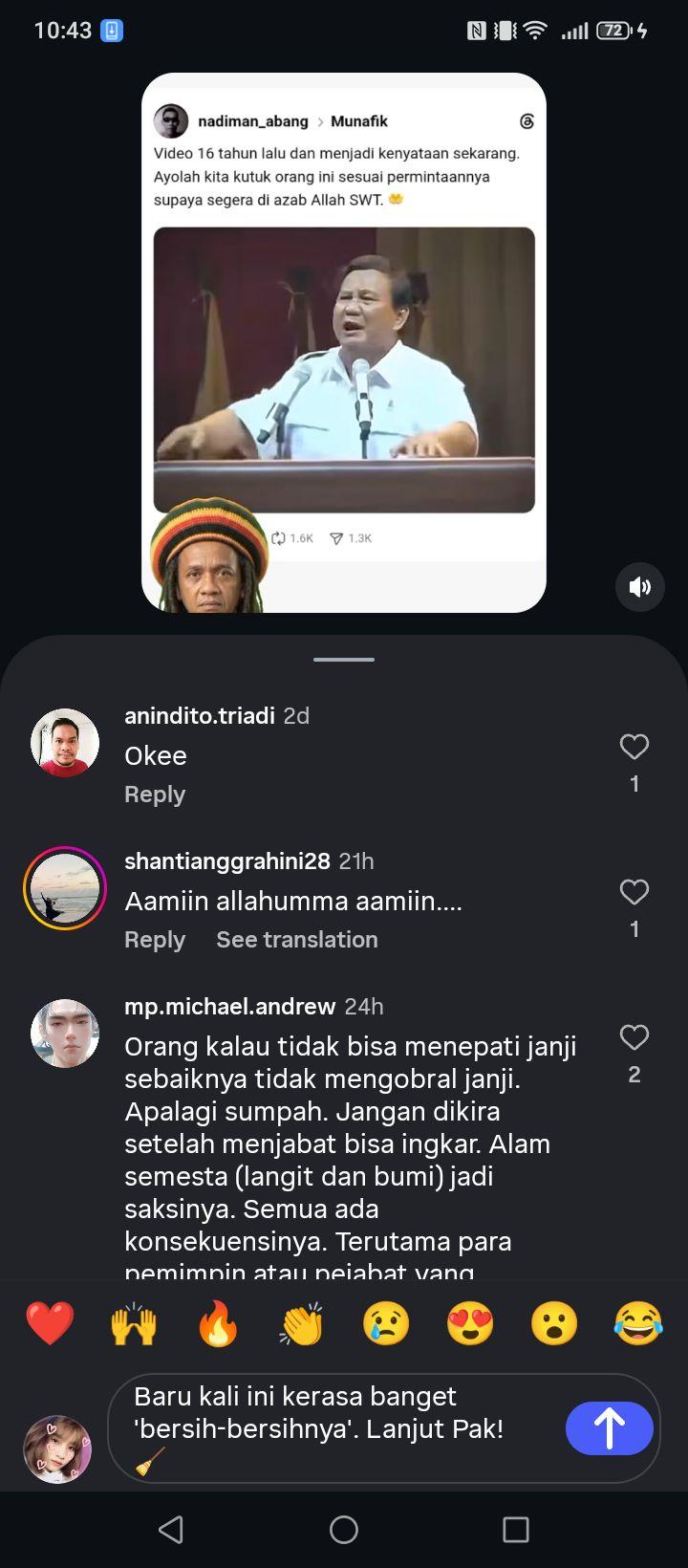688x1568 pixels.
Task: Tap the comment text field
Action: coord(339,1428)
